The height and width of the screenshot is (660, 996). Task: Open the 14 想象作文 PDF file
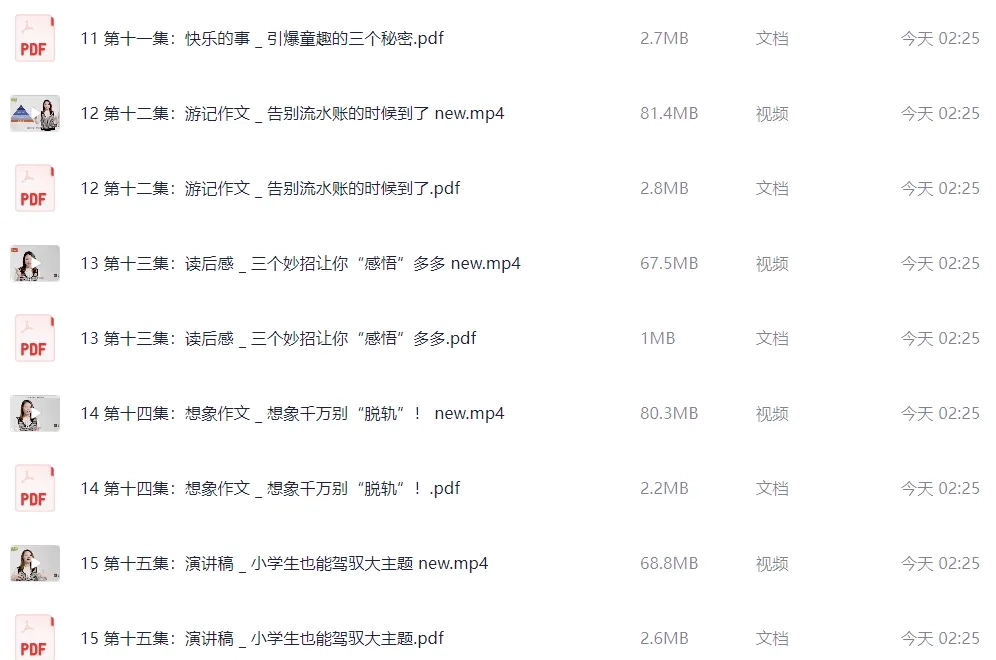(x=270, y=489)
